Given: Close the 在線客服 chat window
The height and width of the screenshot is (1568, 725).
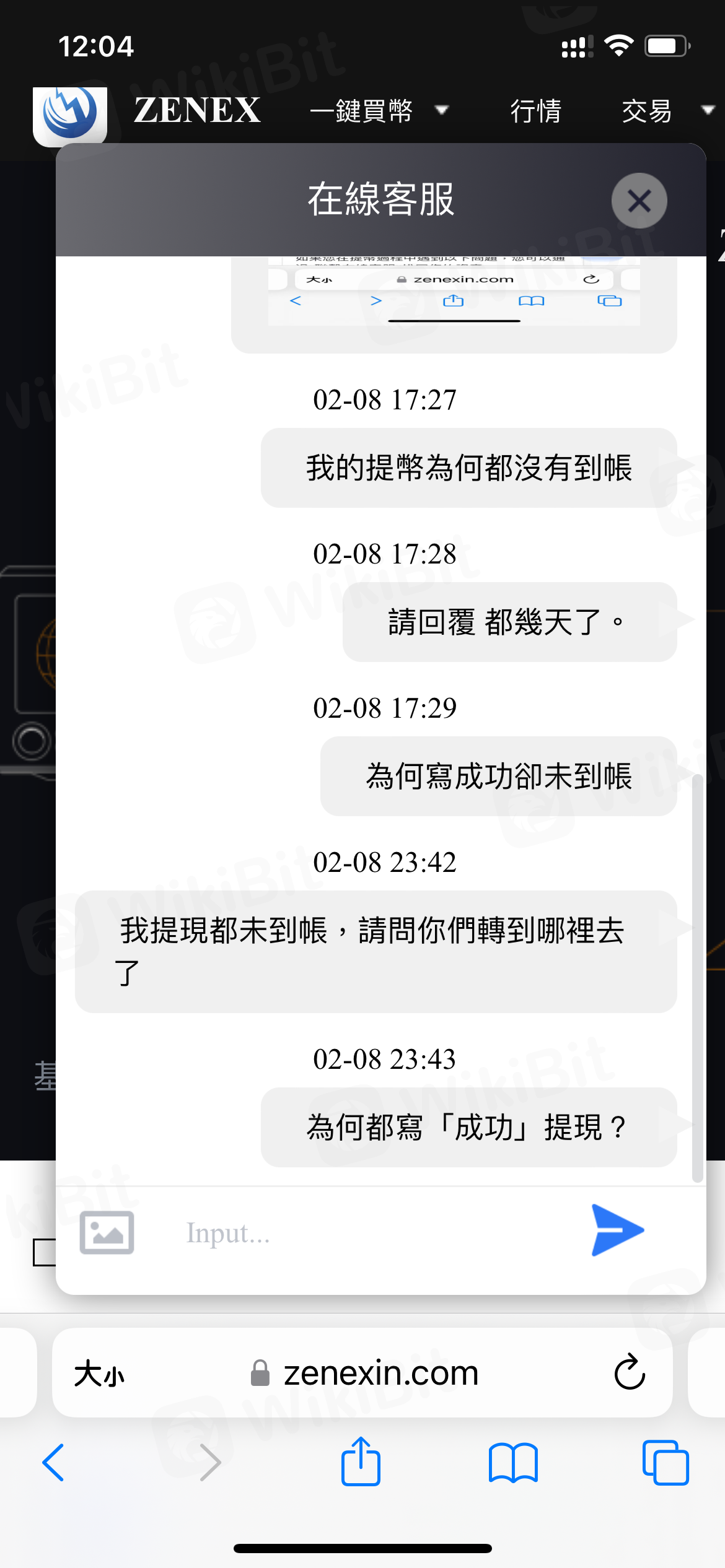Looking at the screenshot, I should pos(639,201).
